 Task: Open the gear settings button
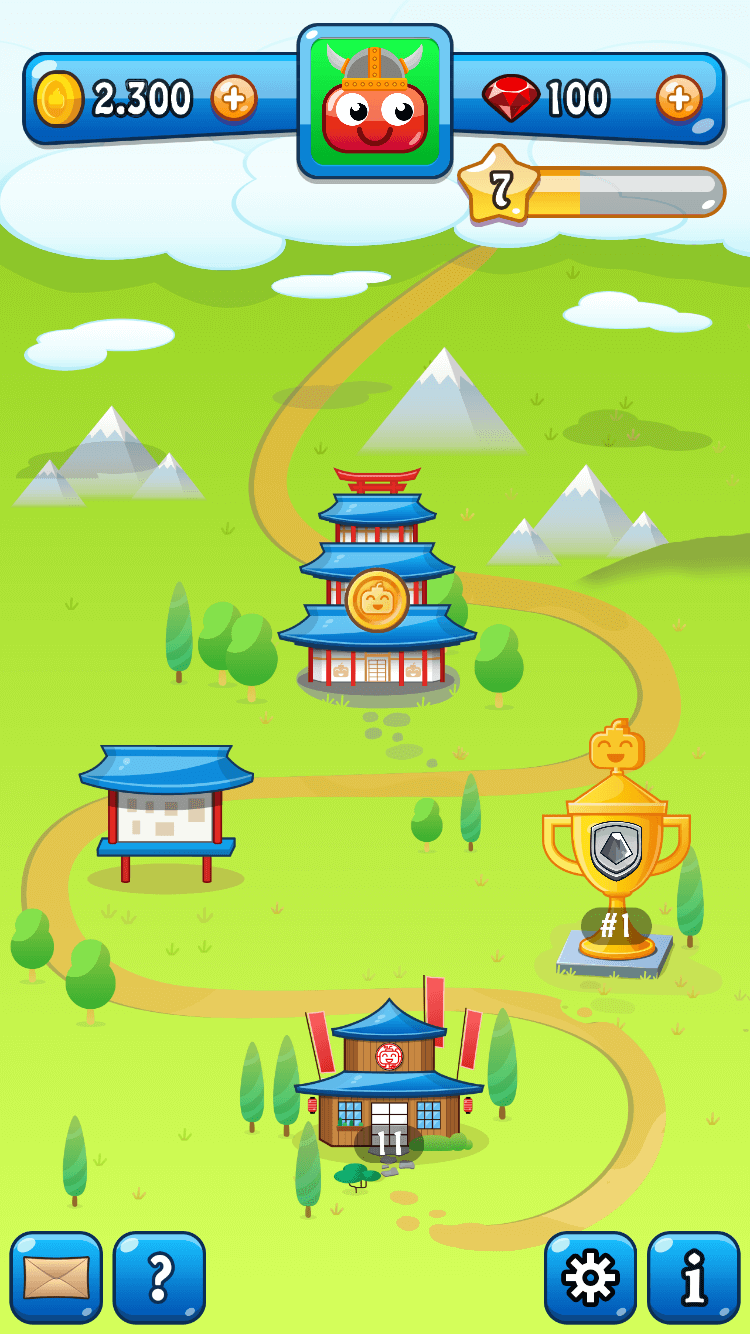click(590, 1277)
